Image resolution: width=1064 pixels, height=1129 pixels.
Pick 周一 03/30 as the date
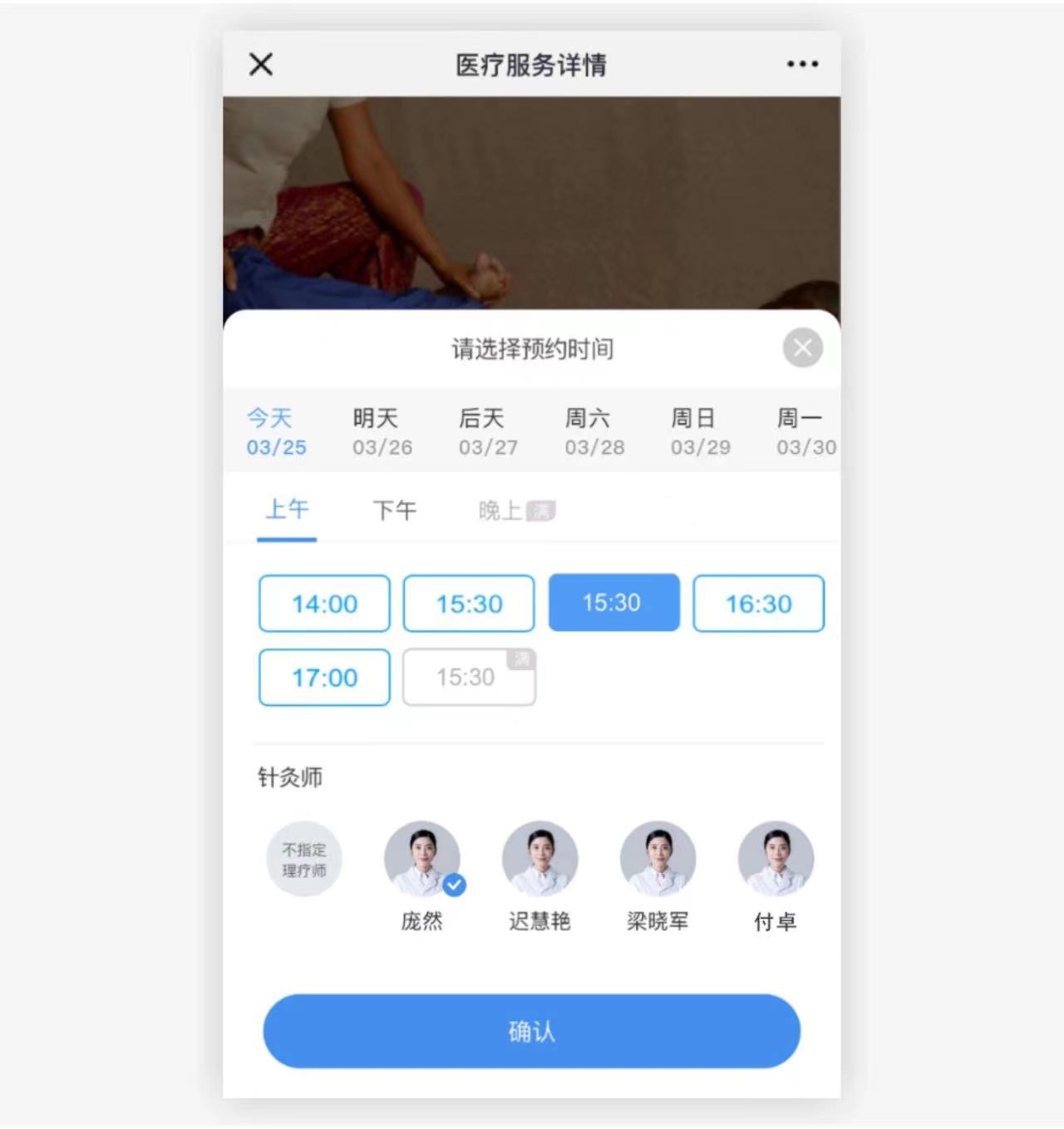coord(805,431)
